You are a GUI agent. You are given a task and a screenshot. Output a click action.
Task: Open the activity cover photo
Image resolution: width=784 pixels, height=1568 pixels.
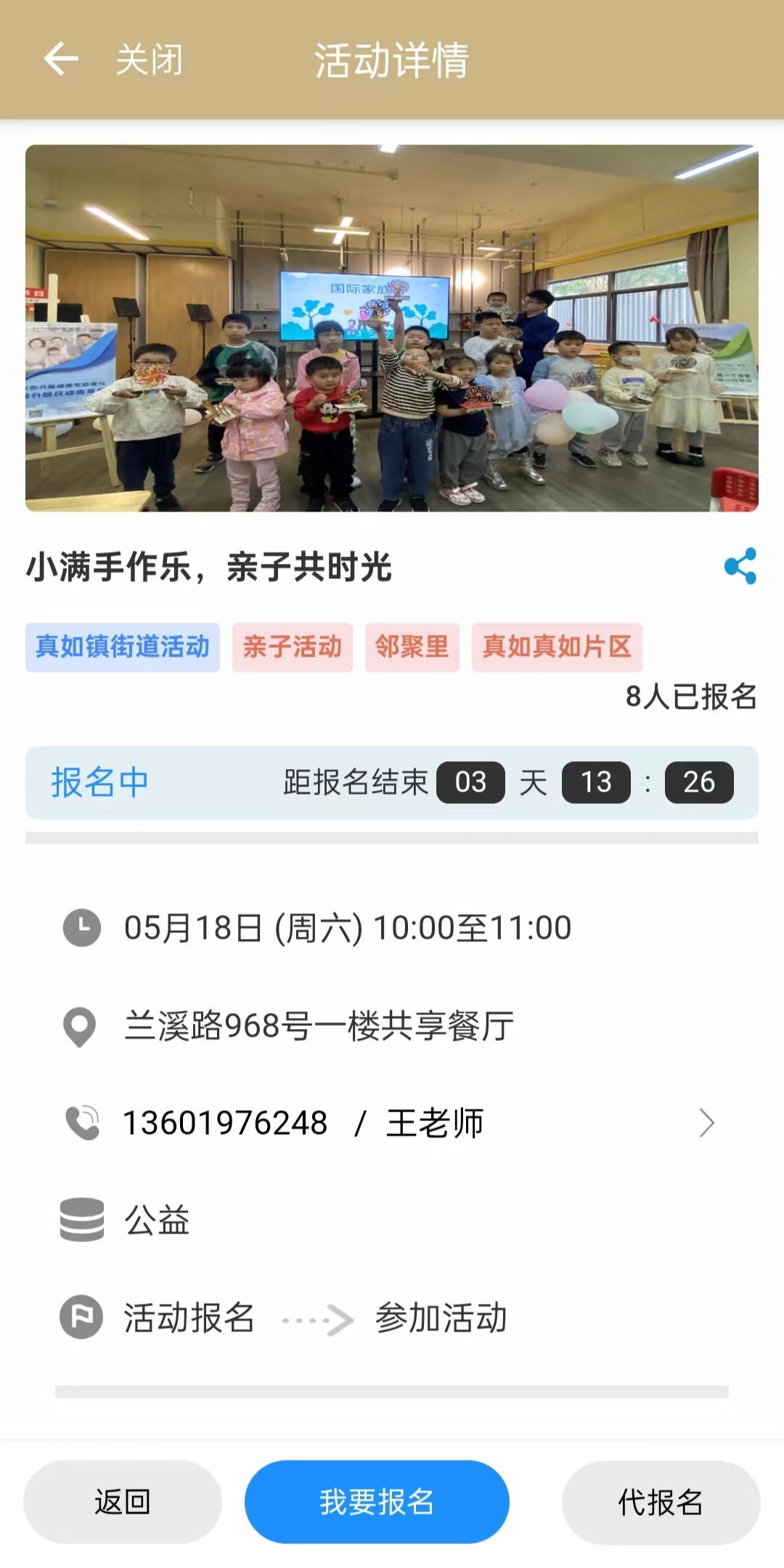tap(392, 328)
